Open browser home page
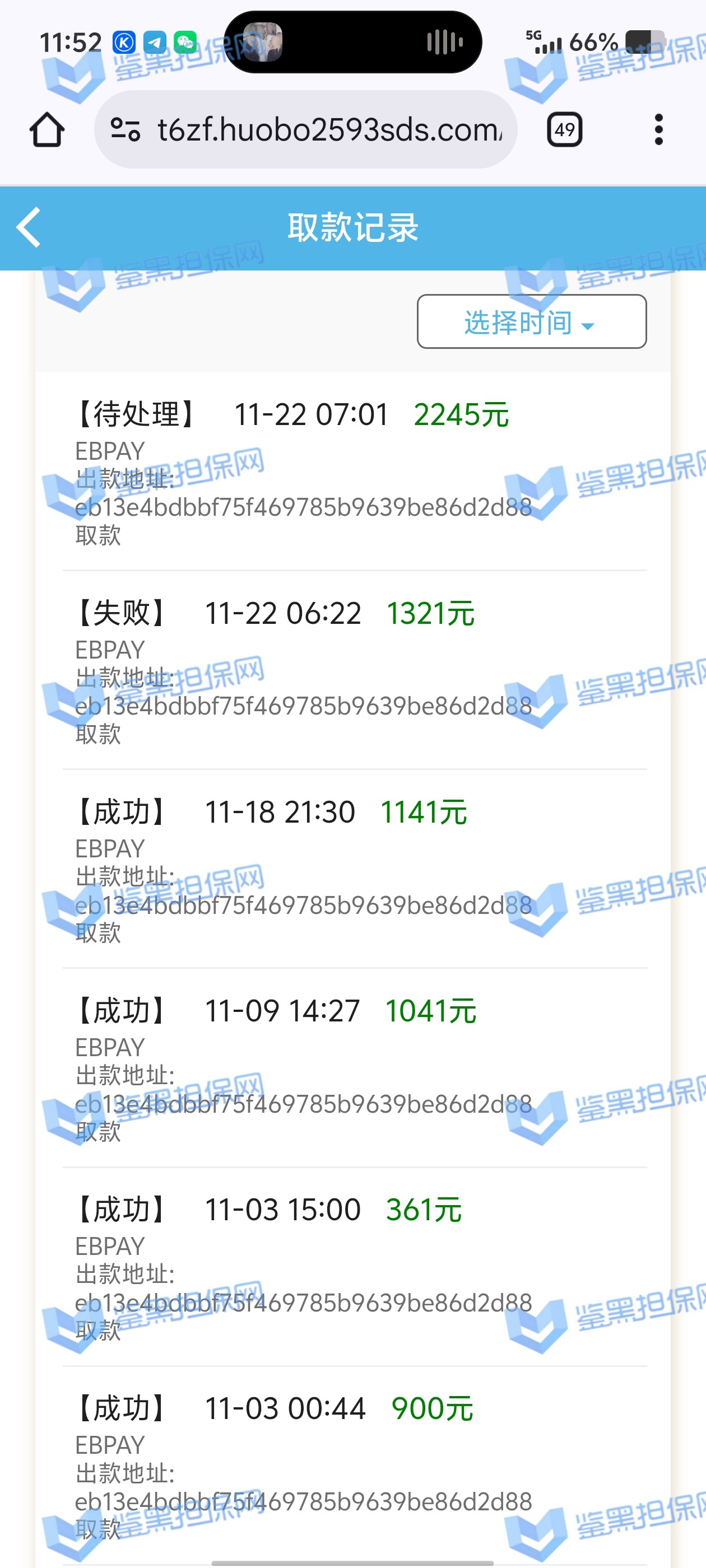This screenshot has height=1568, width=706. 47,130
